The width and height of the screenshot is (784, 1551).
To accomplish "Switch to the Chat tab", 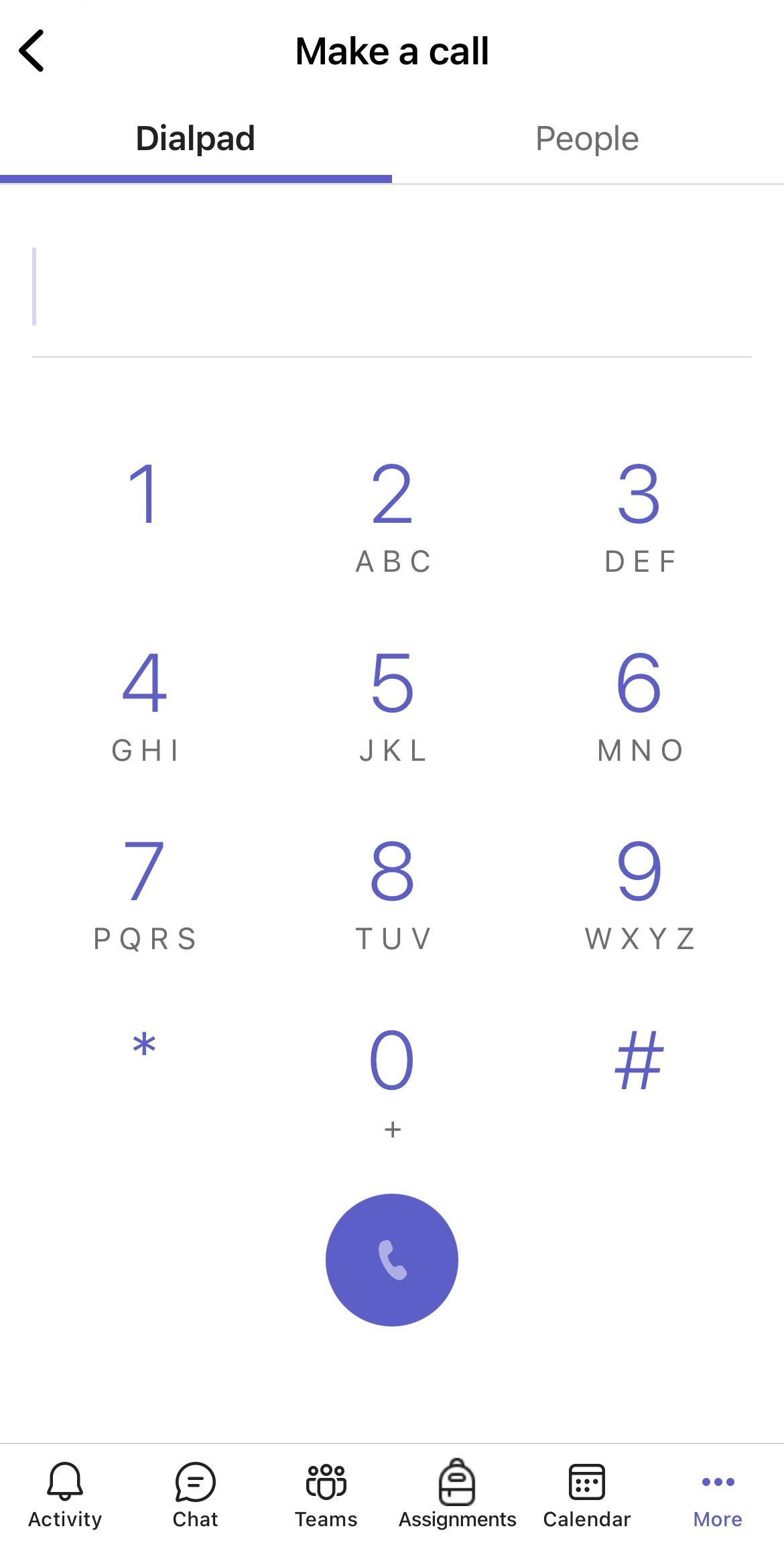I will (195, 1496).
